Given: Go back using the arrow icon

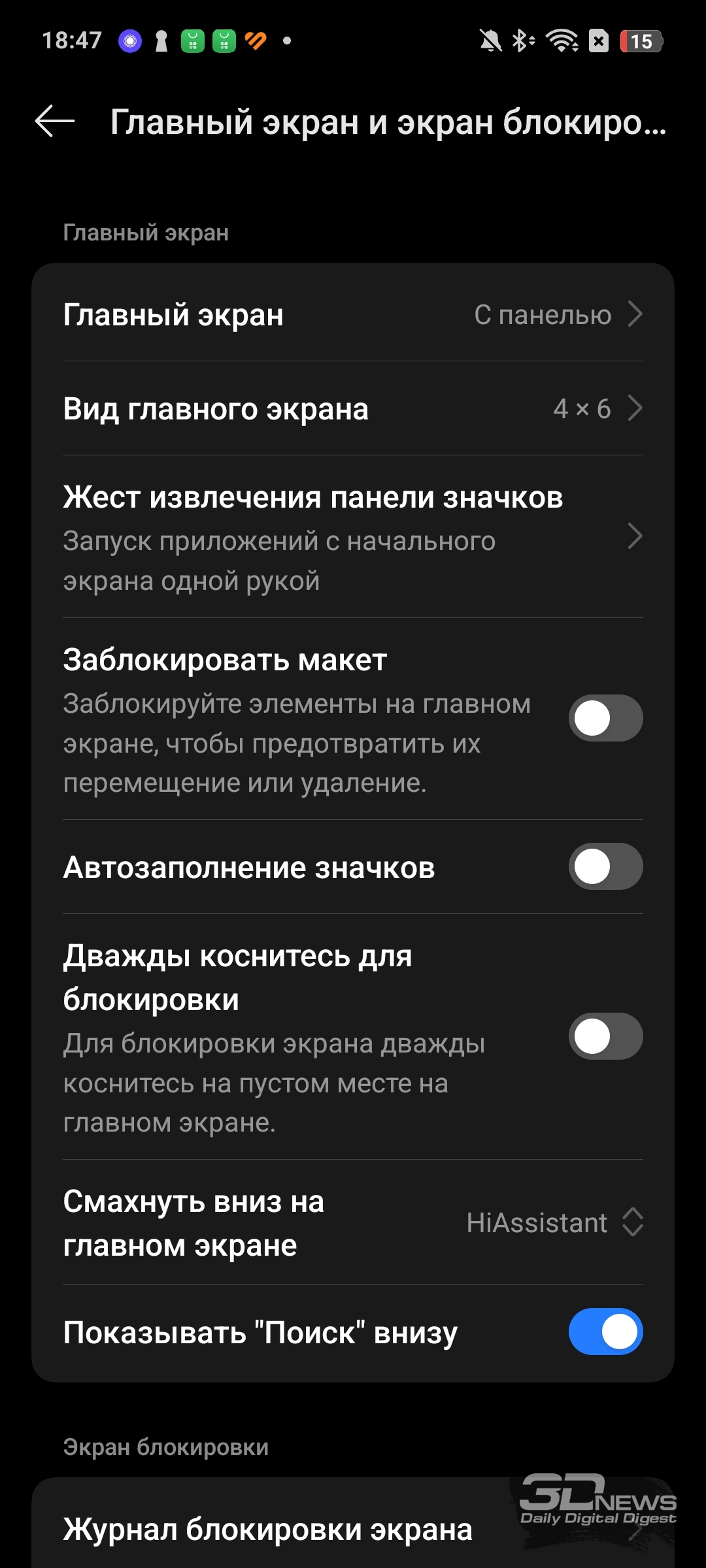Looking at the screenshot, I should (x=55, y=122).
